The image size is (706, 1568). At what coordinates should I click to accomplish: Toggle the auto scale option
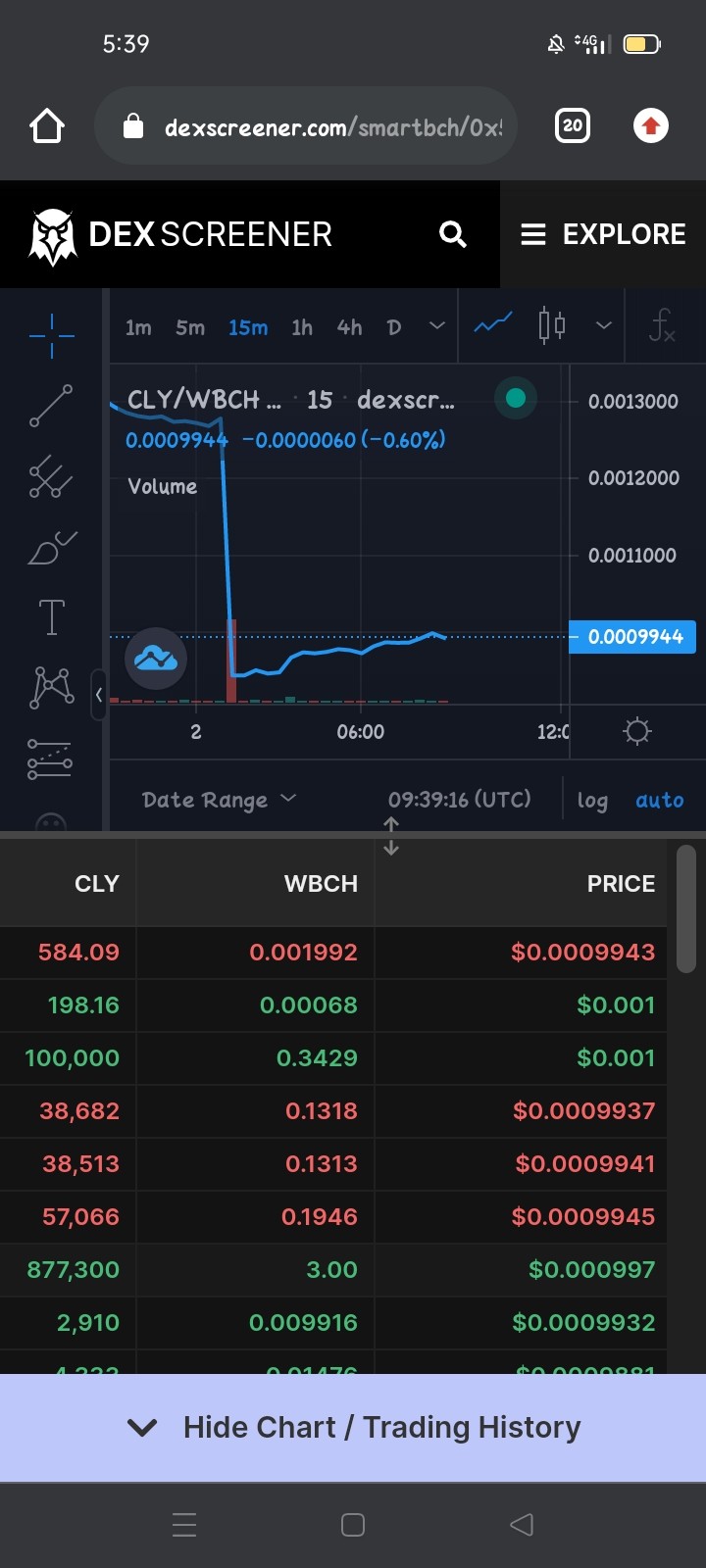tap(660, 801)
